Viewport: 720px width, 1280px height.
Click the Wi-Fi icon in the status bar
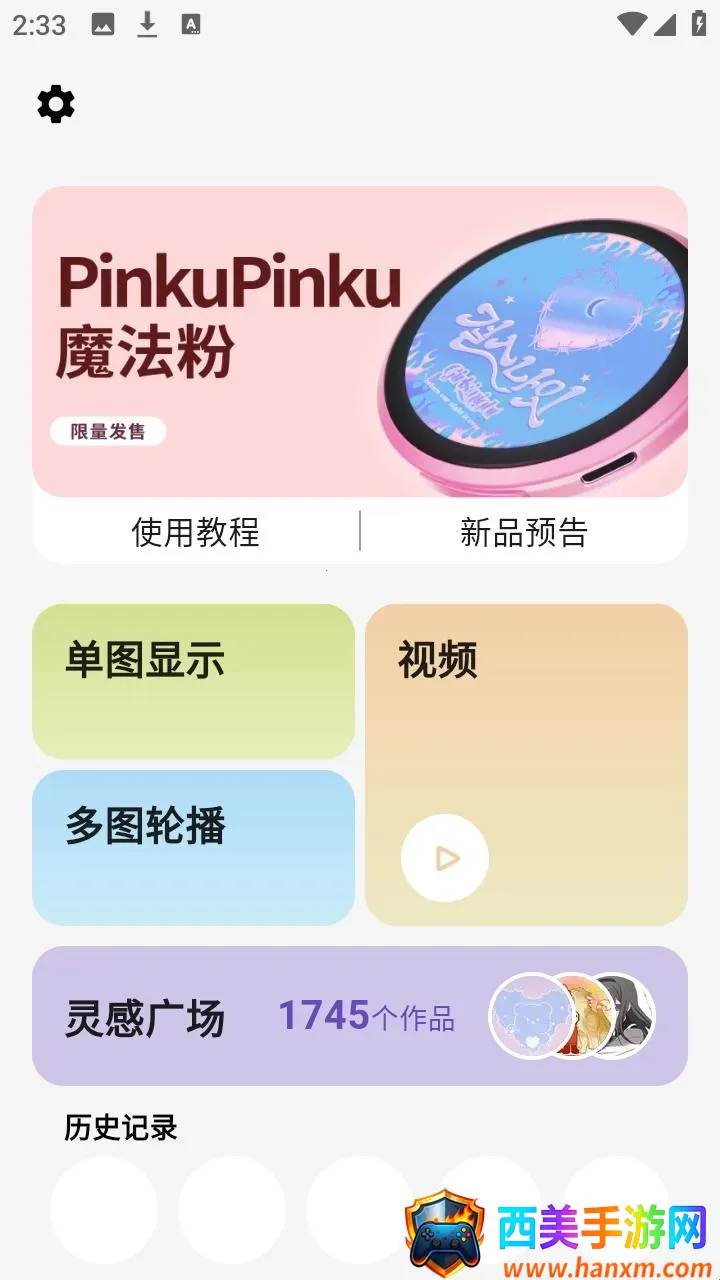tap(632, 24)
